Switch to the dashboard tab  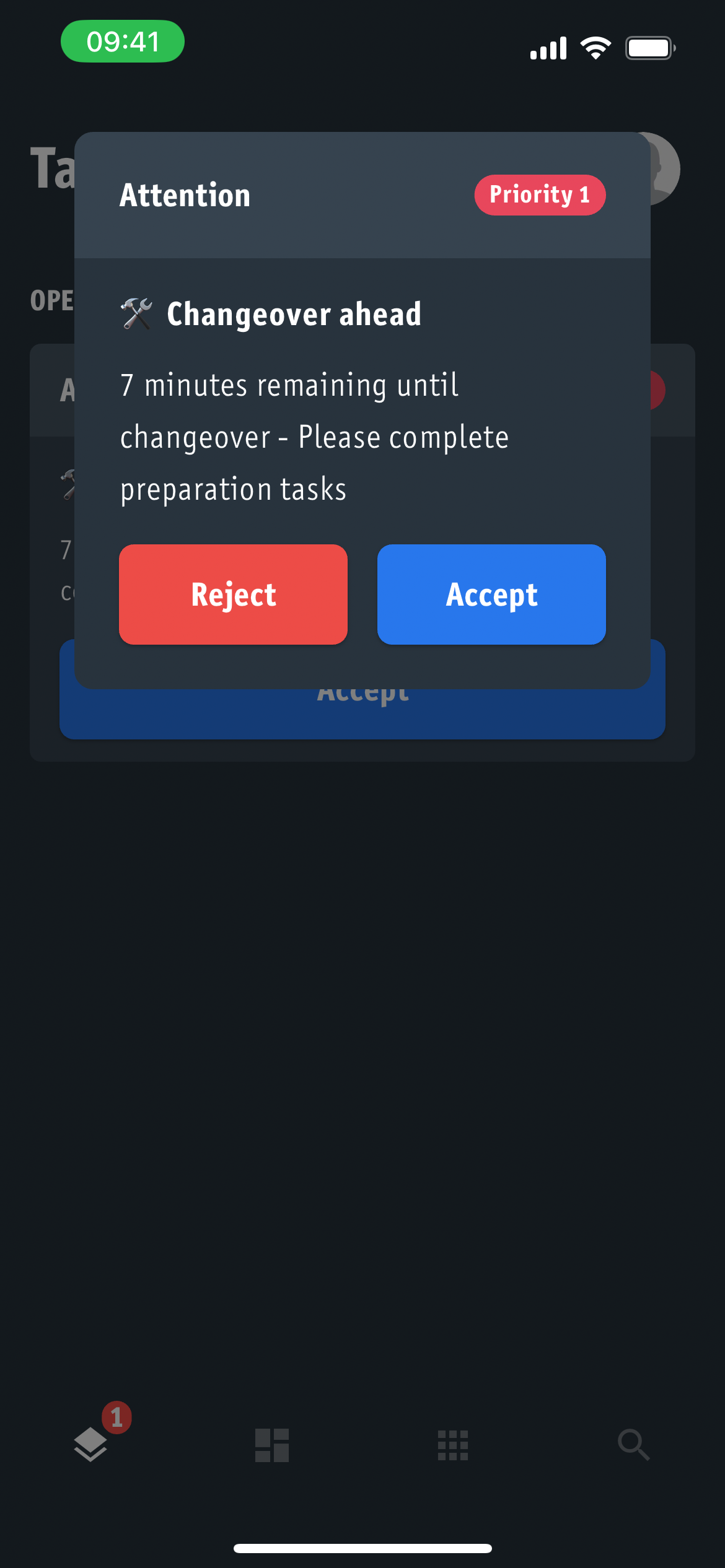pyautogui.click(x=272, y=1445)
